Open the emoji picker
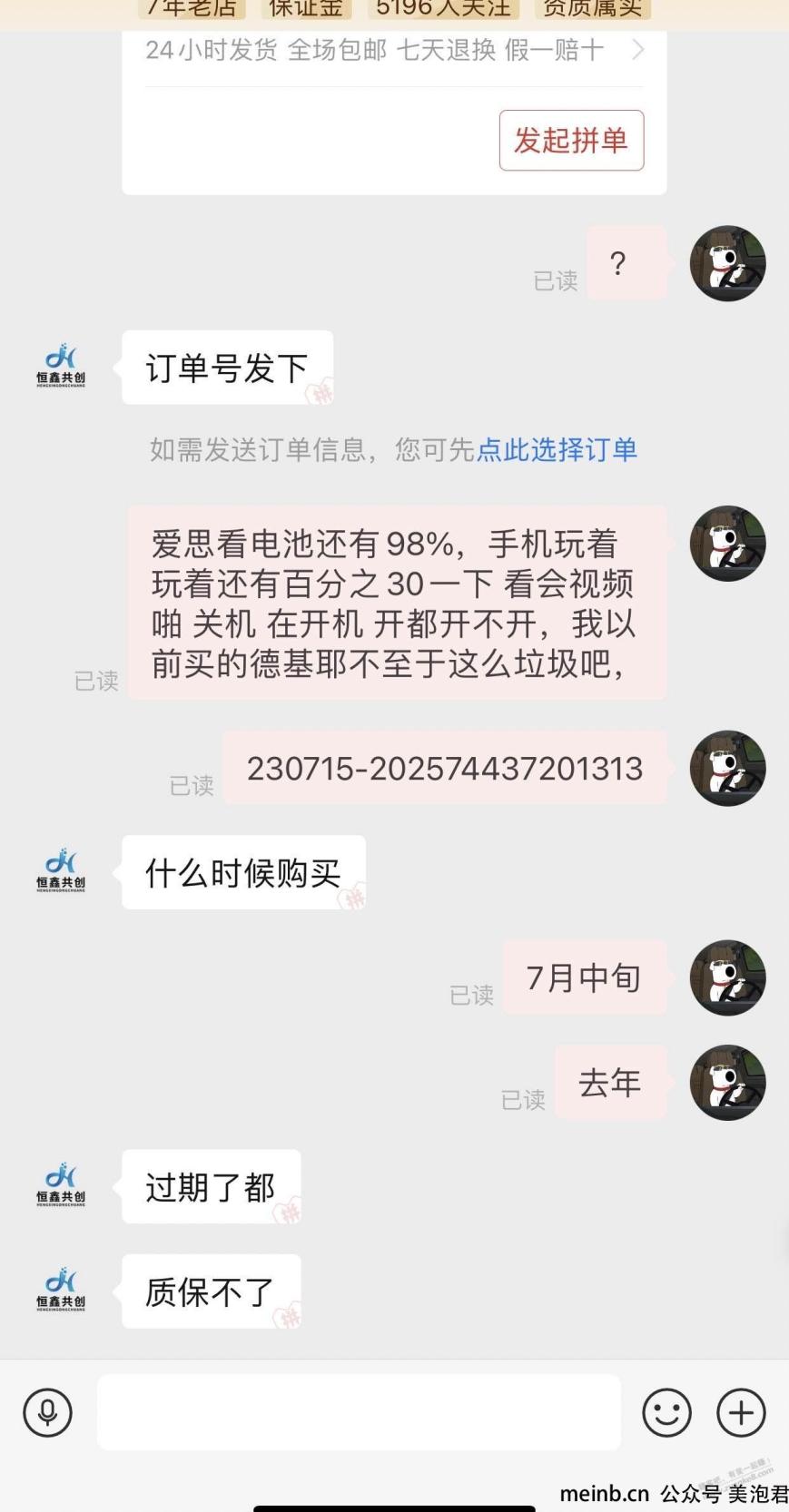 (x=666, y=1412)
